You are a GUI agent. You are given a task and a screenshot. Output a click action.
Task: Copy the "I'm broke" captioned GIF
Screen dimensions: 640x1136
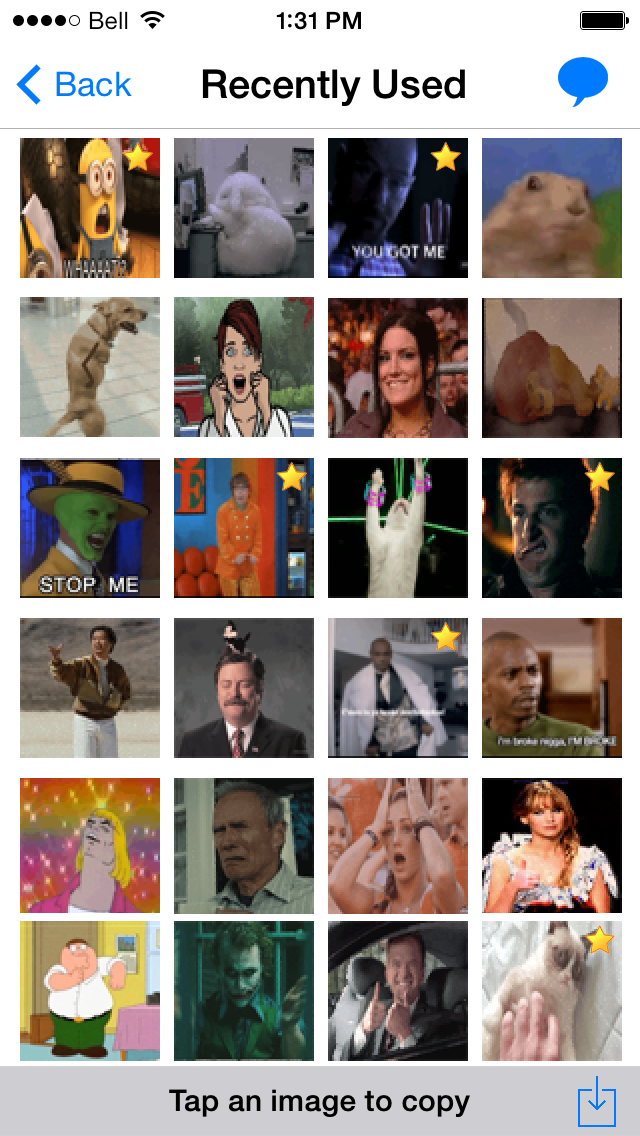552,688
